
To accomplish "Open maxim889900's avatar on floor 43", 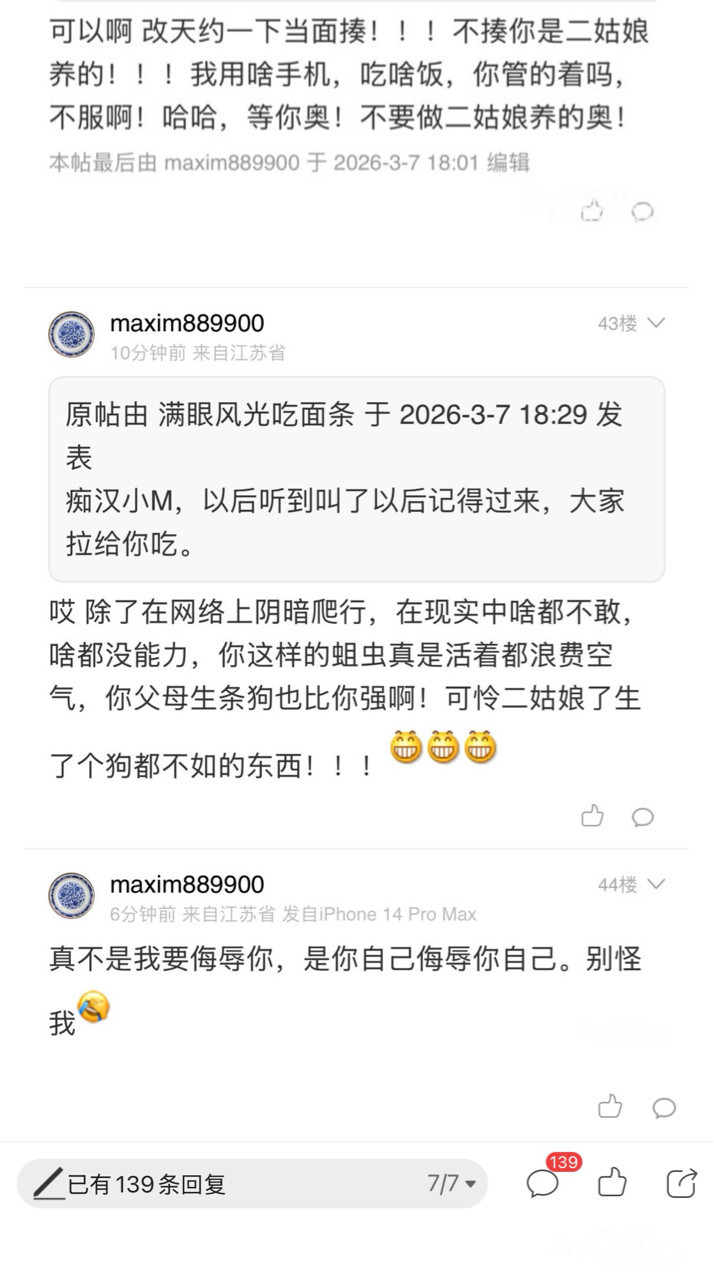I will [72, 334].
